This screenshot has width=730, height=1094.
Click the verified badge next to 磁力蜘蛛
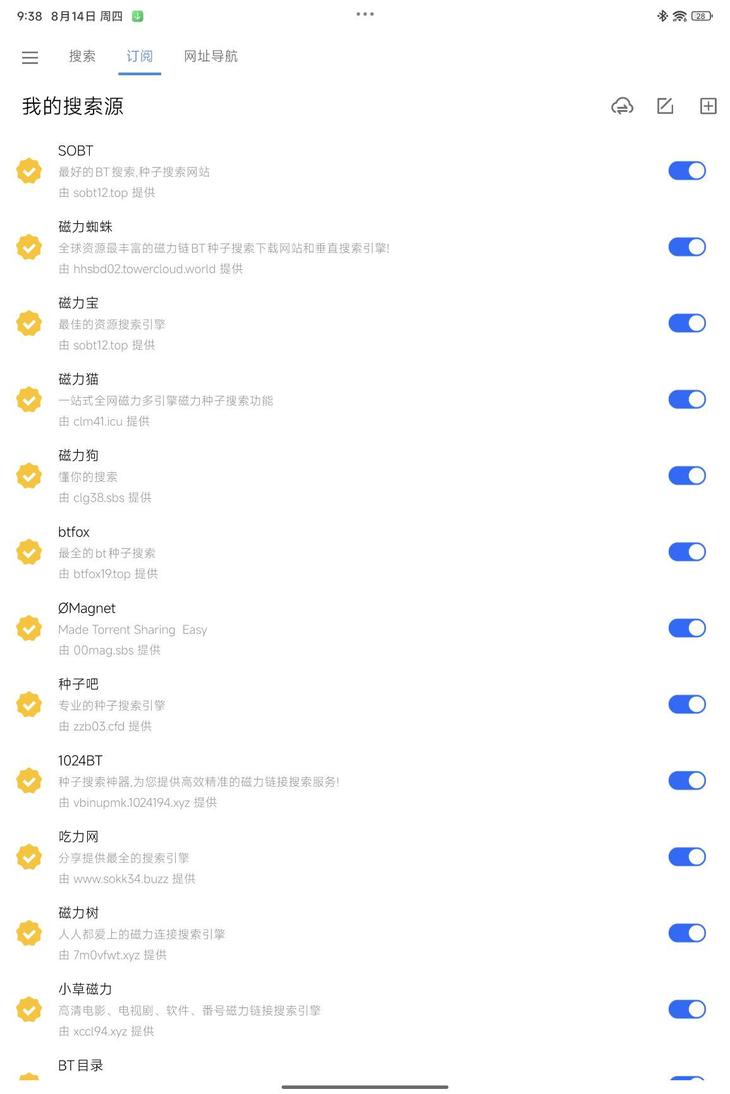point(28,246)
